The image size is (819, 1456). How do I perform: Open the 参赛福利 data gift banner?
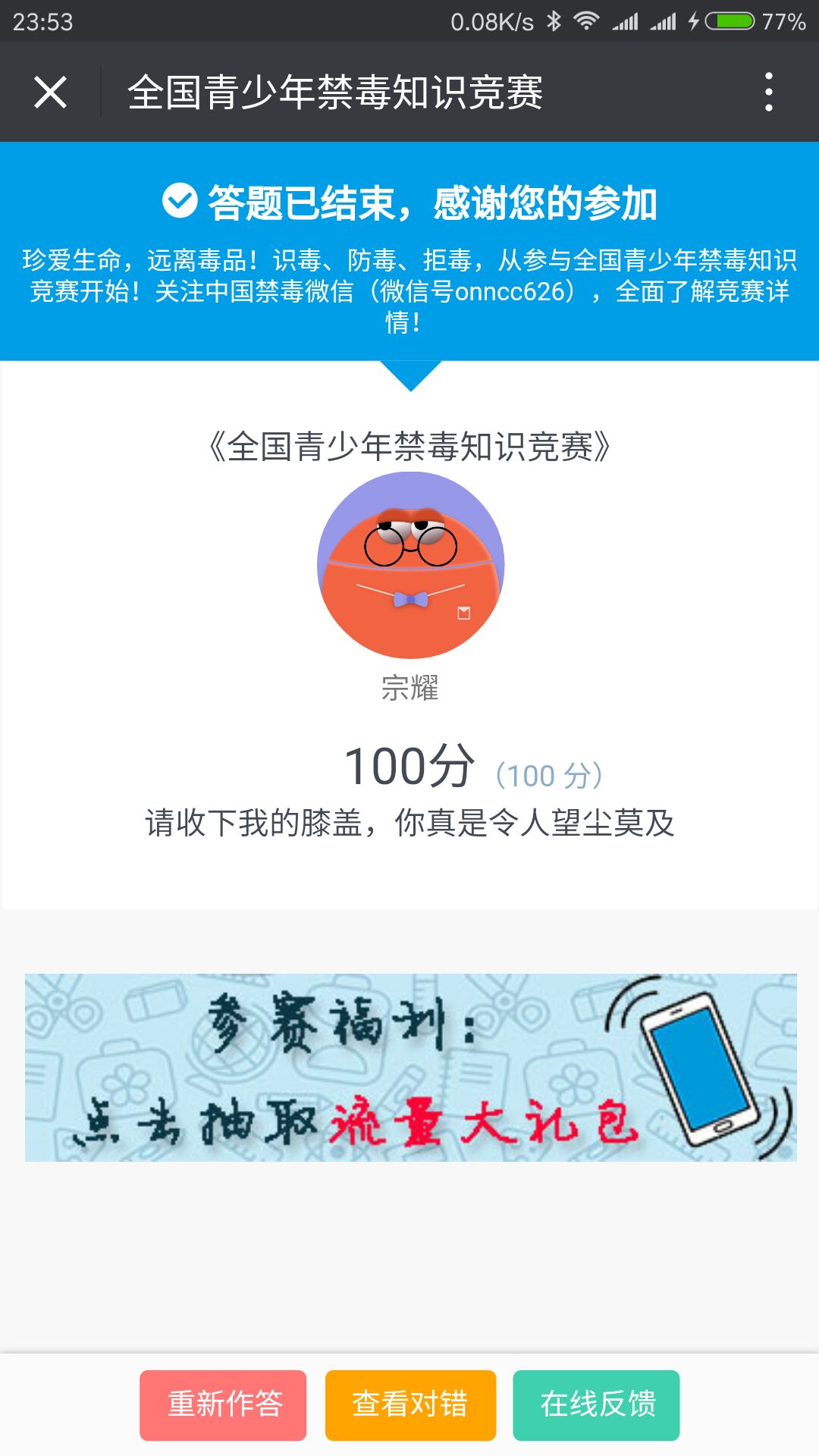[x=410, y=1067]
